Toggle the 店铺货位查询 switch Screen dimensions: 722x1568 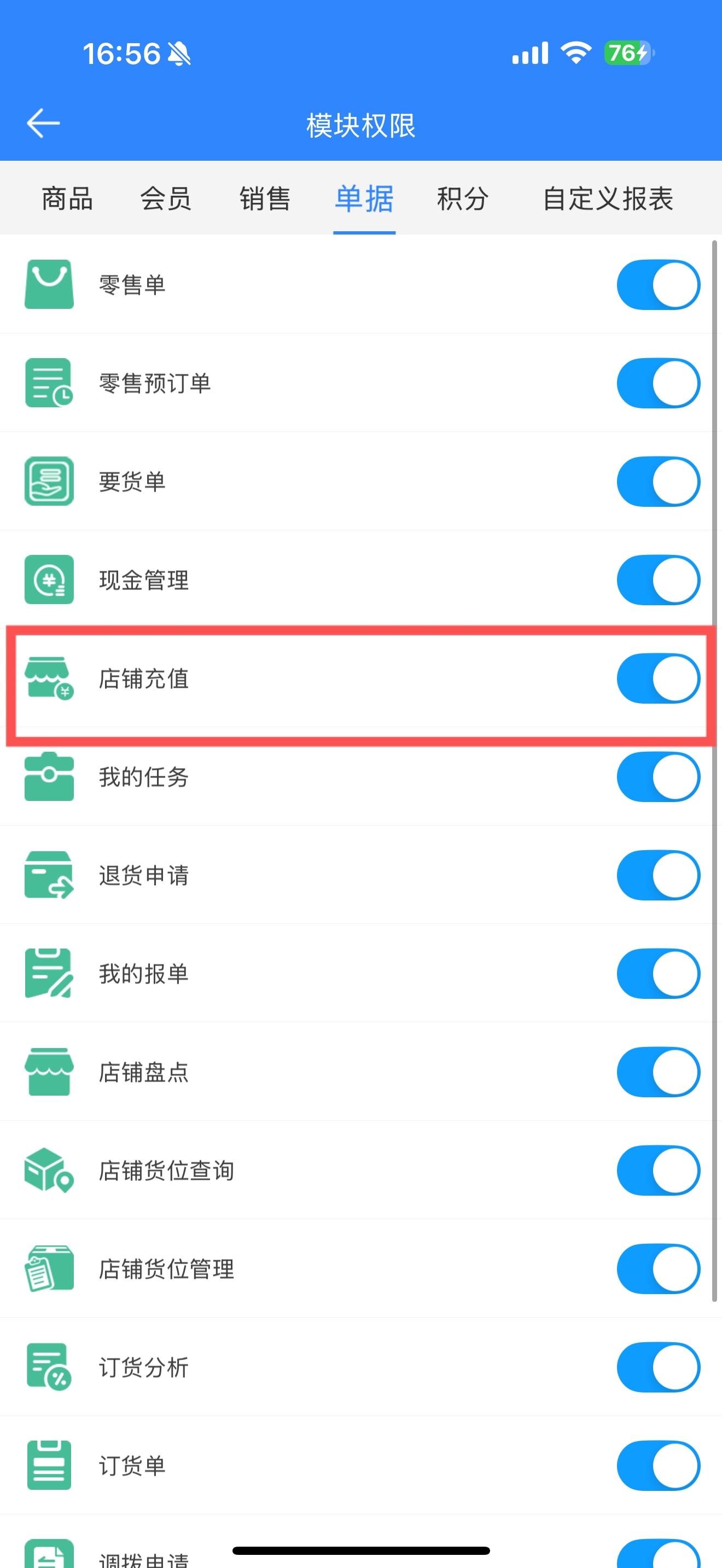point(658,1171)
